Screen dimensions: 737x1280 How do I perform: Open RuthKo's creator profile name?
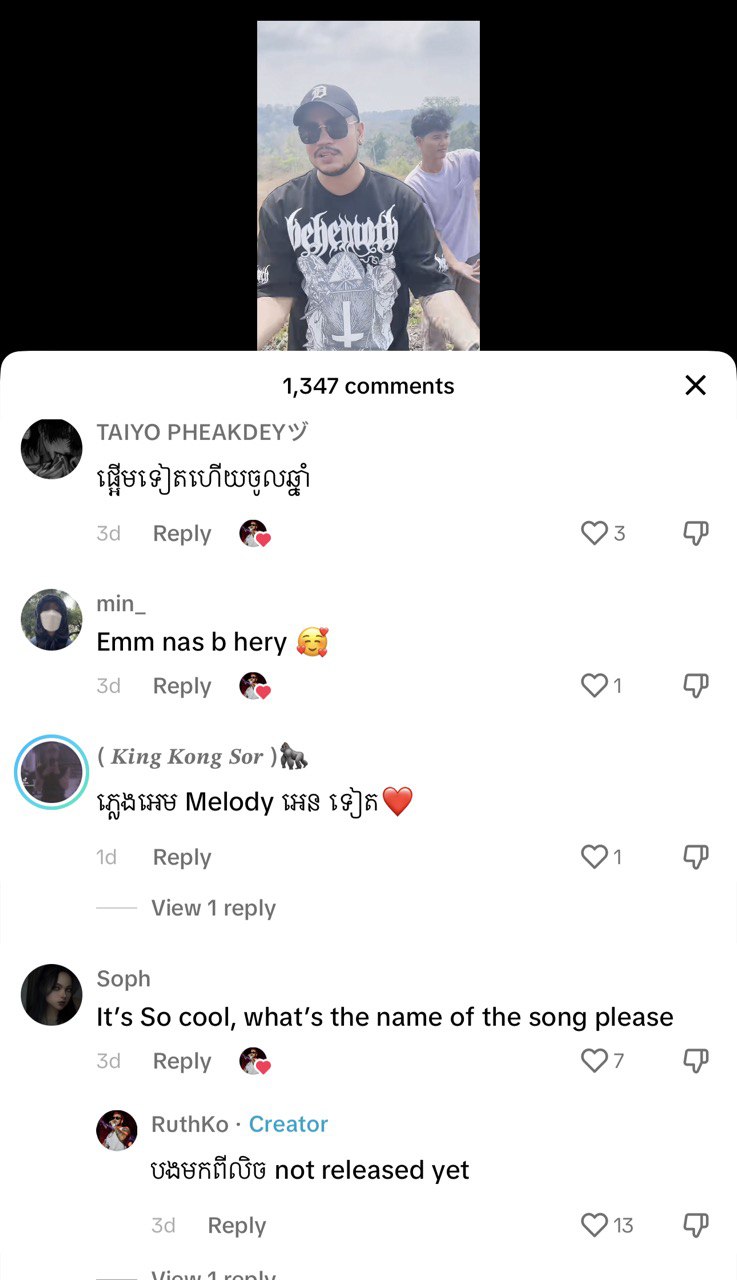[190, 1124]
